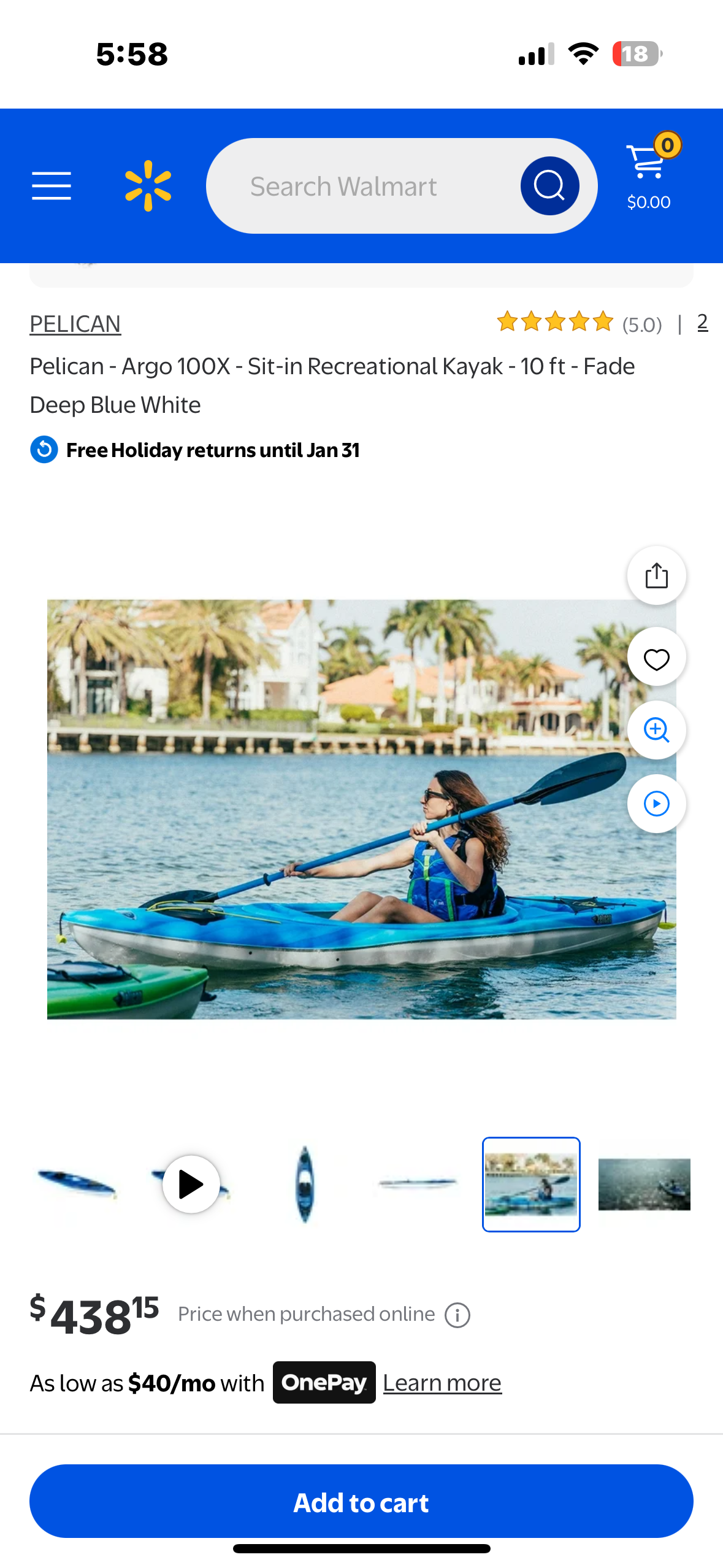This screenshot has height=1568, width=723.
Task: Tap the blue search magnifier button
Action: [x=549, y=186]
